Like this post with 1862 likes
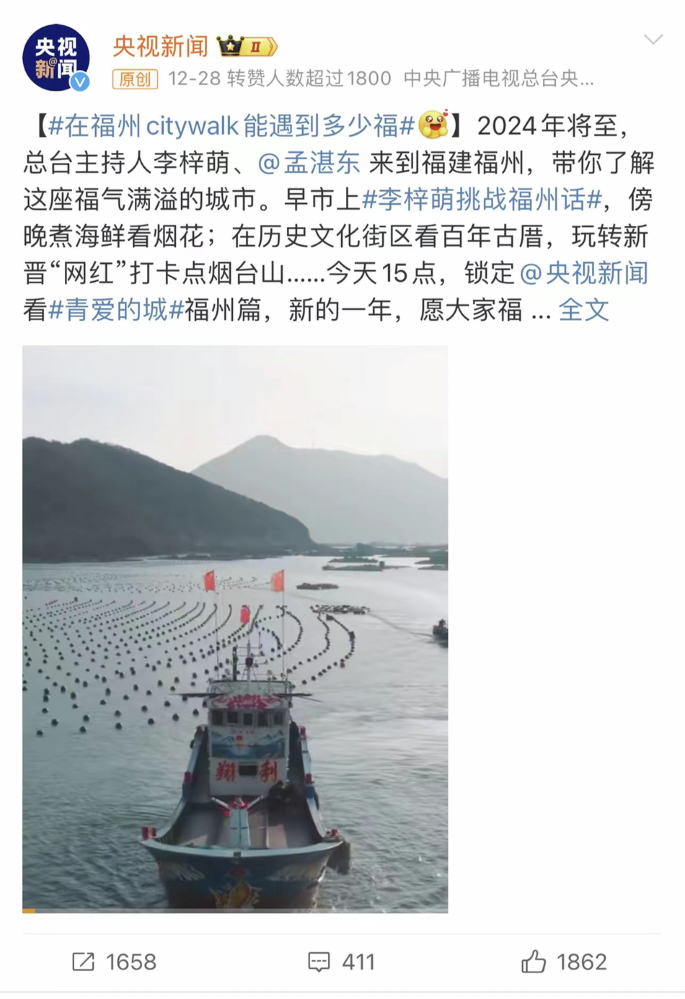This screenshot has width=685, height=999. [564, 962]
